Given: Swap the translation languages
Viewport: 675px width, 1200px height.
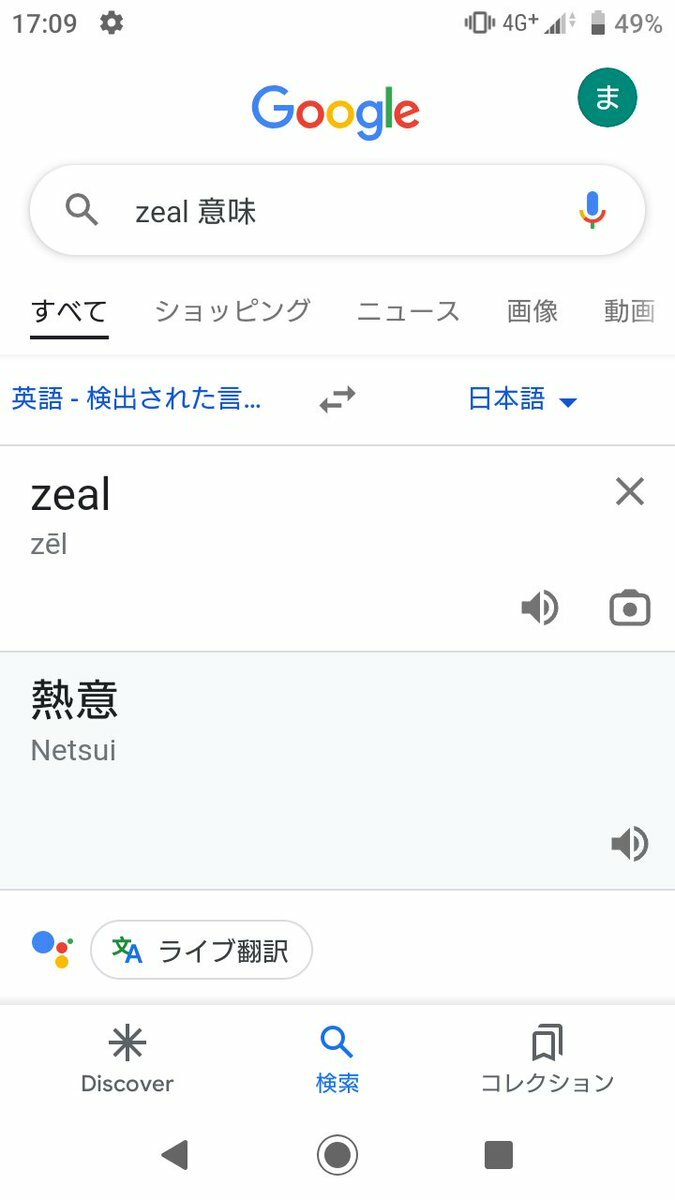Looking at the screenshot, I should [337, 400].
